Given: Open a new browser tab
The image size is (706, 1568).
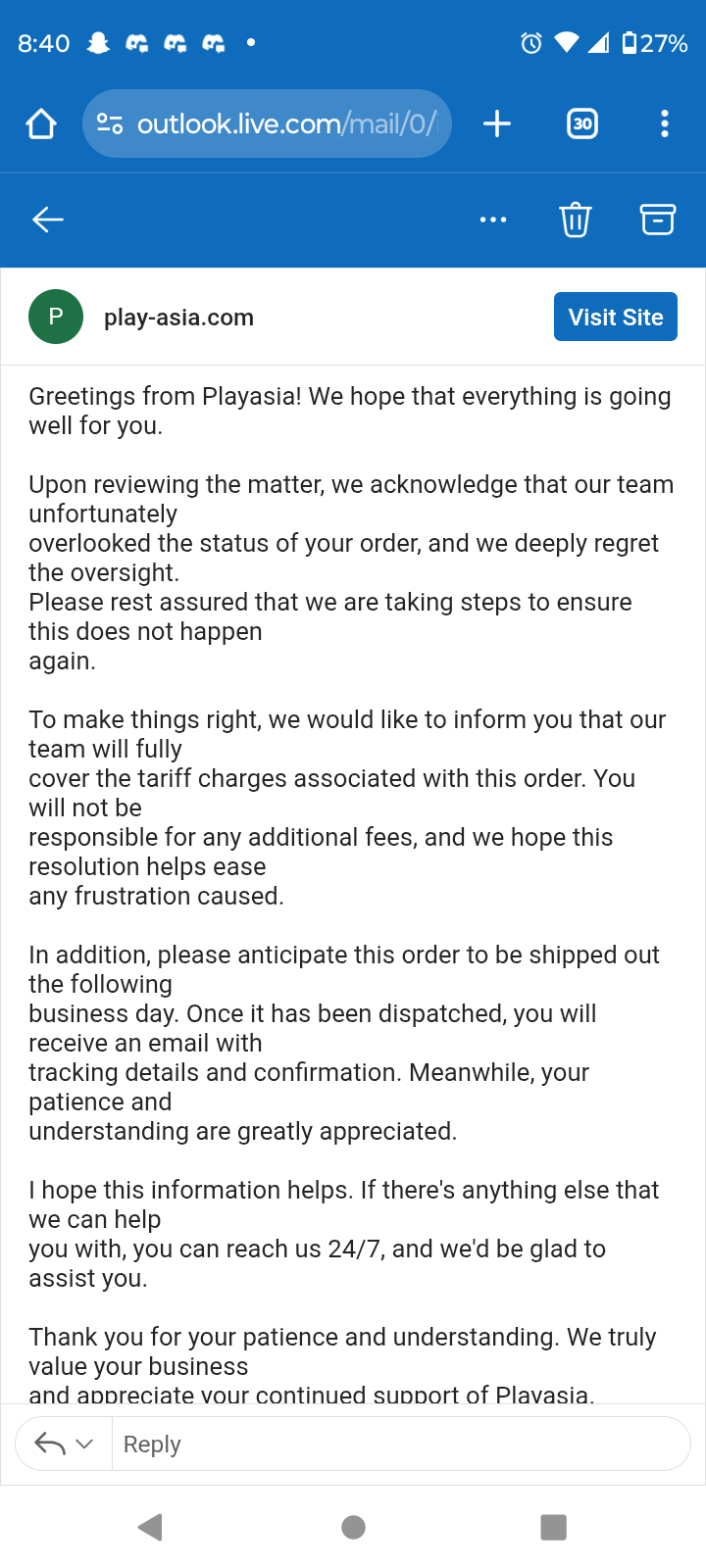Looking at the screenshot, I should pyautogui.click(x=497, y=124).
